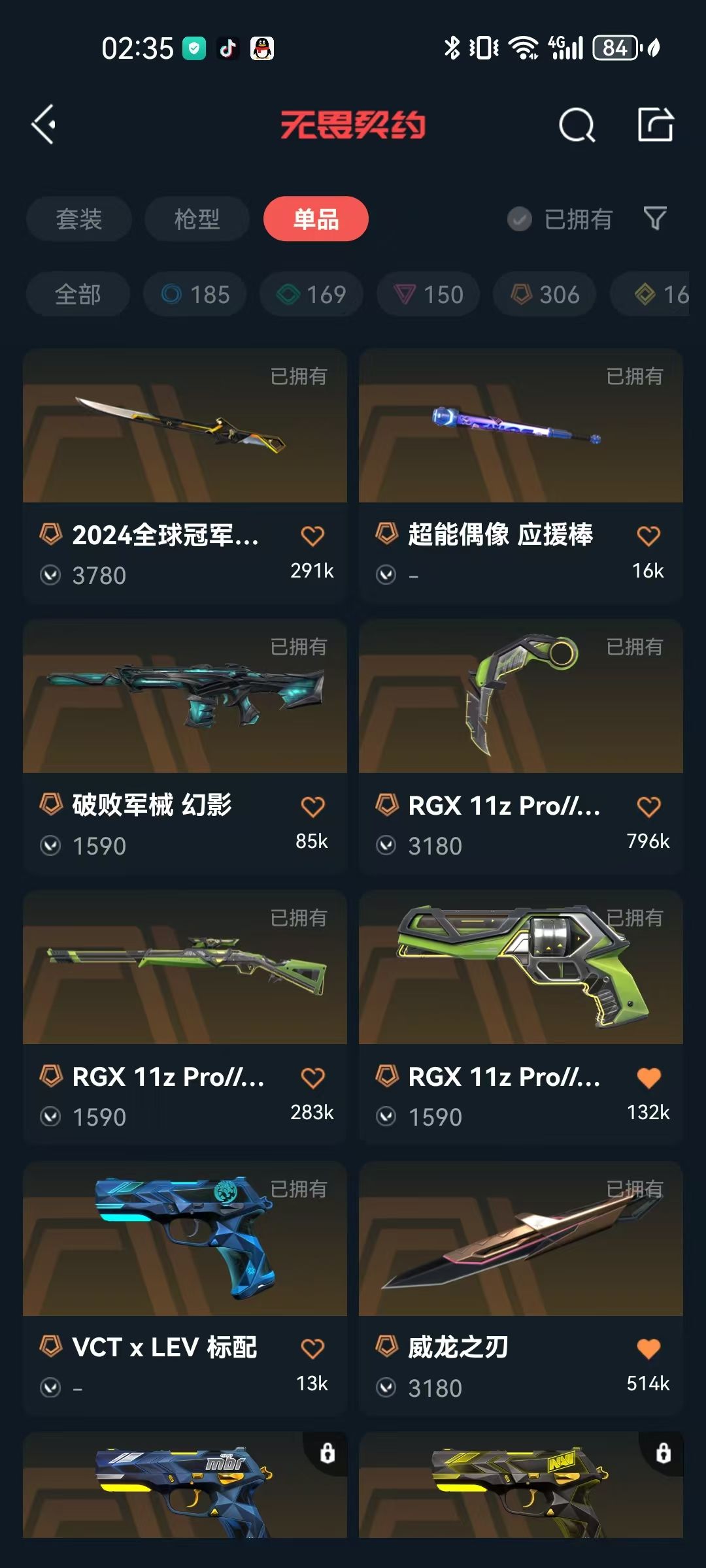Tap the share icon in the header
Viewport: 706px width, 1568px height.
pyautogui.click(x=655, y=124)
